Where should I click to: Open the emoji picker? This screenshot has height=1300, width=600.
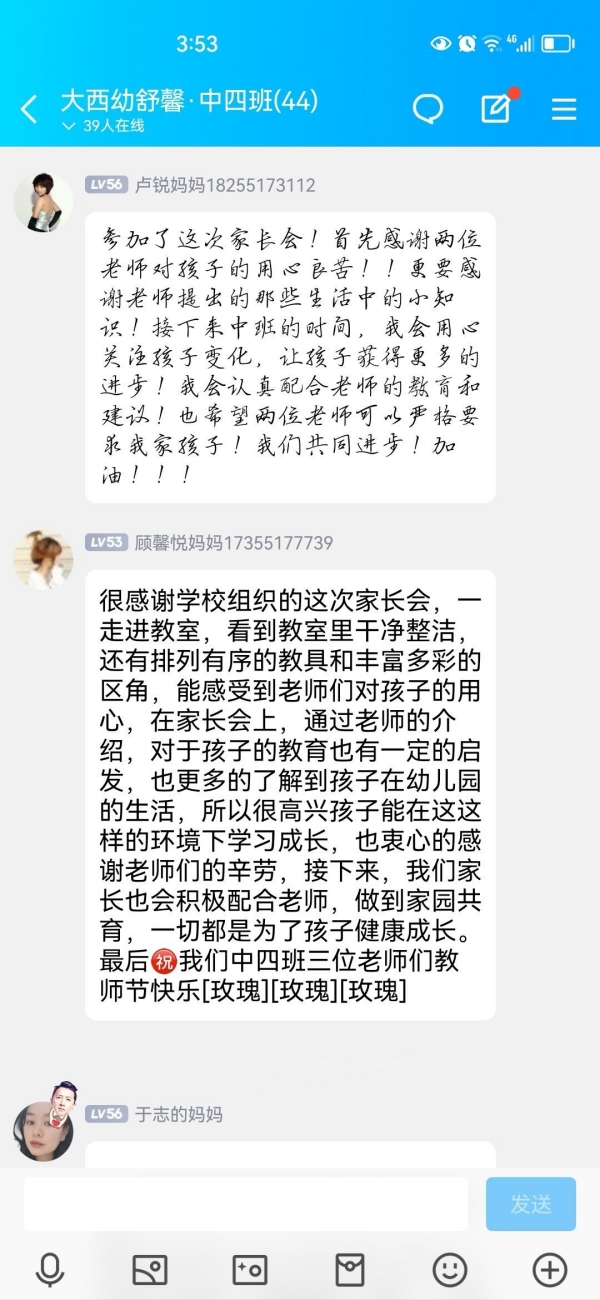point(450,1270)
